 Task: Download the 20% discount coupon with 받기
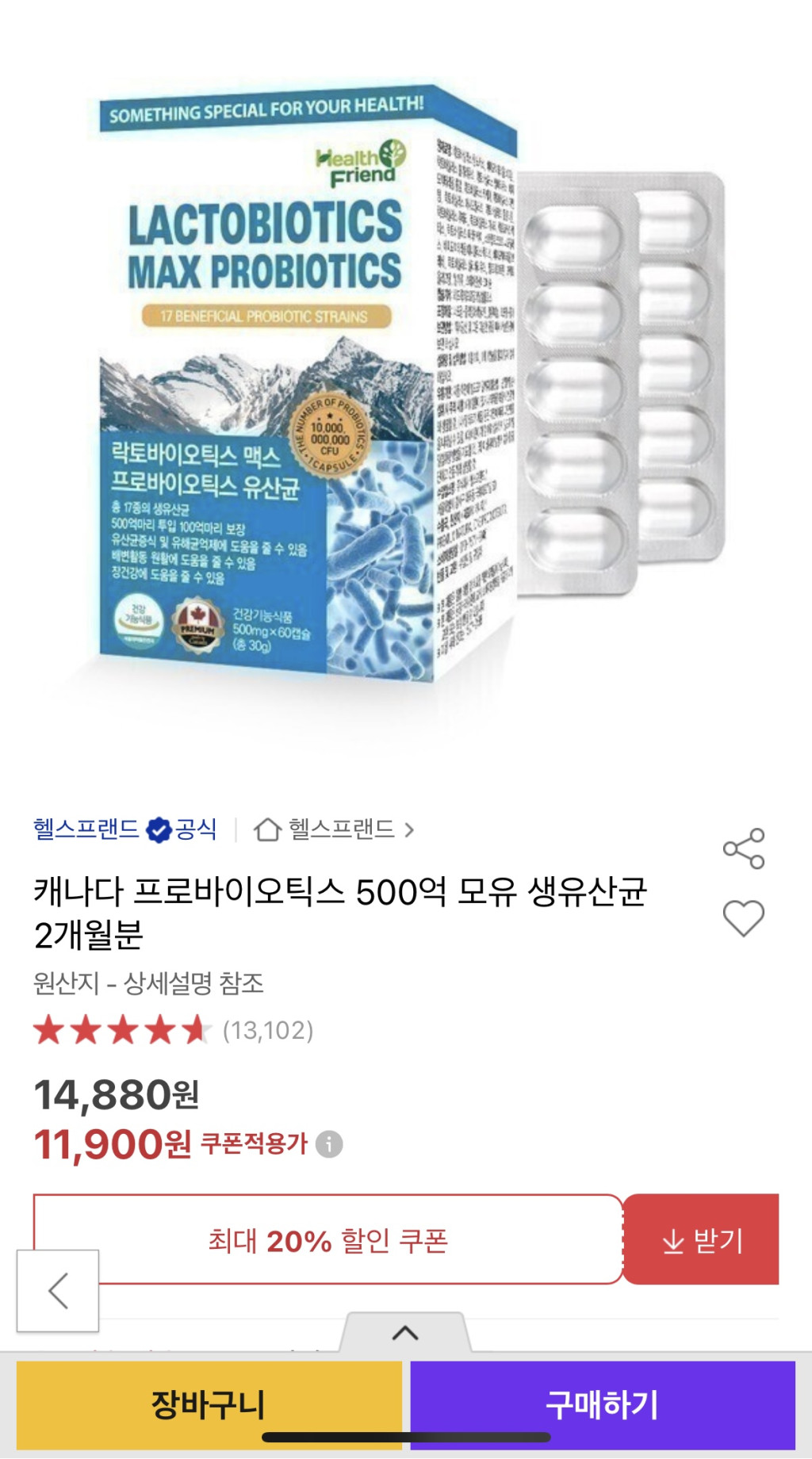701,1239
